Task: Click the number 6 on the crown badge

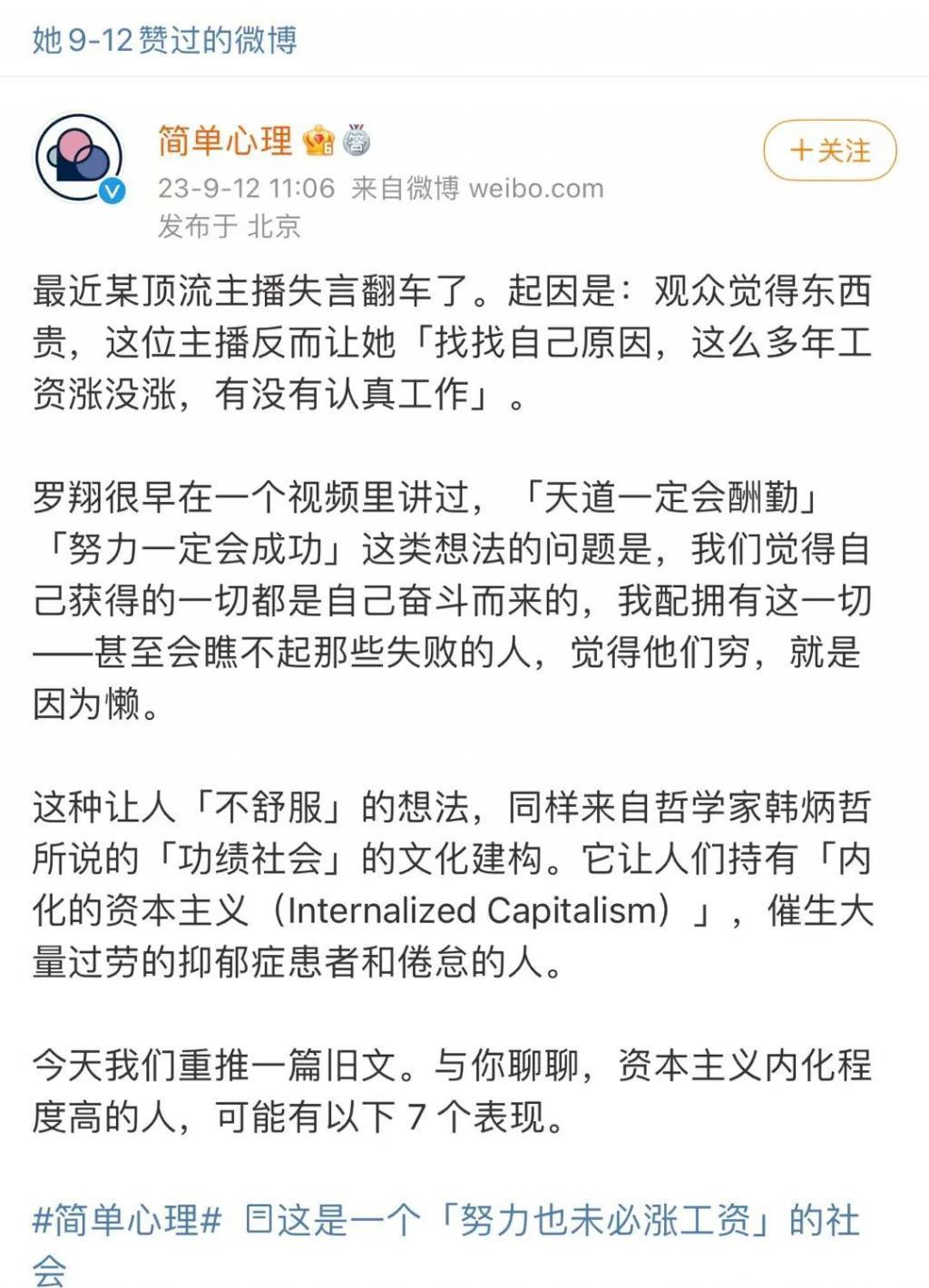Action: click(328, 148)
